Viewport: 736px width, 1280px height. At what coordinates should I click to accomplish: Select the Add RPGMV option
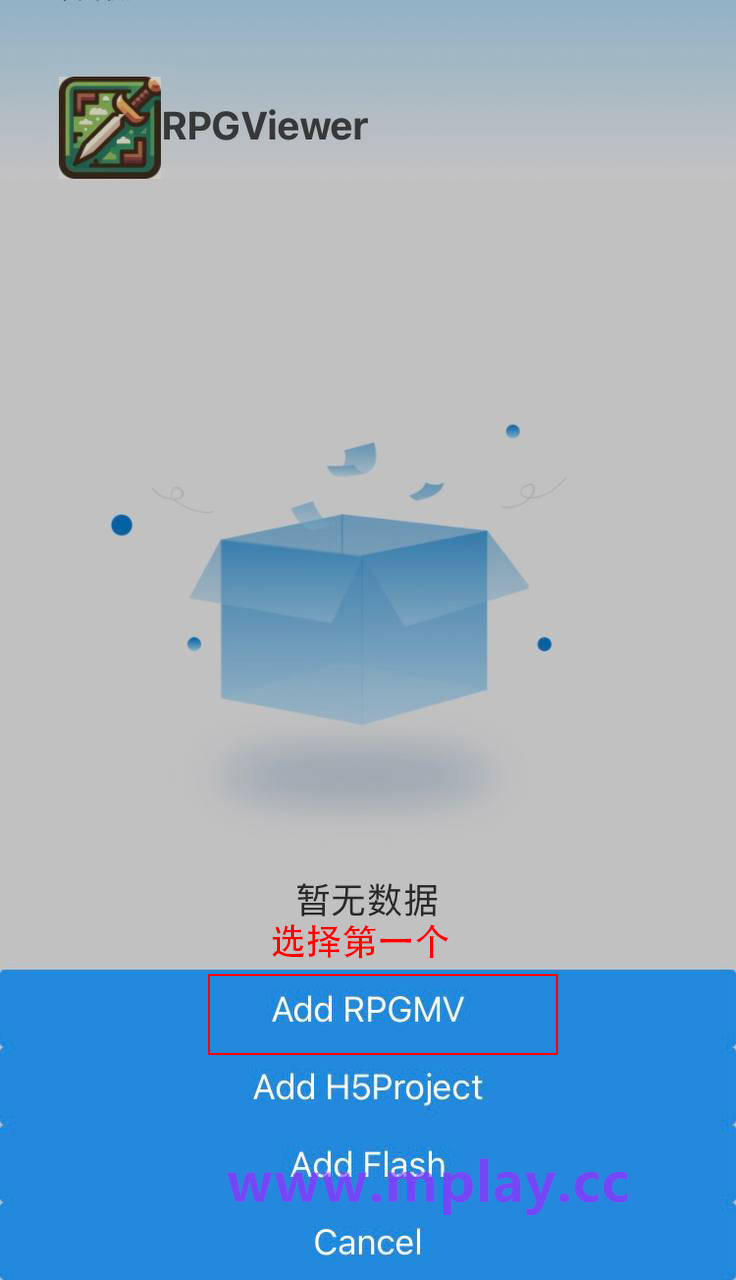coord(368,1010)
